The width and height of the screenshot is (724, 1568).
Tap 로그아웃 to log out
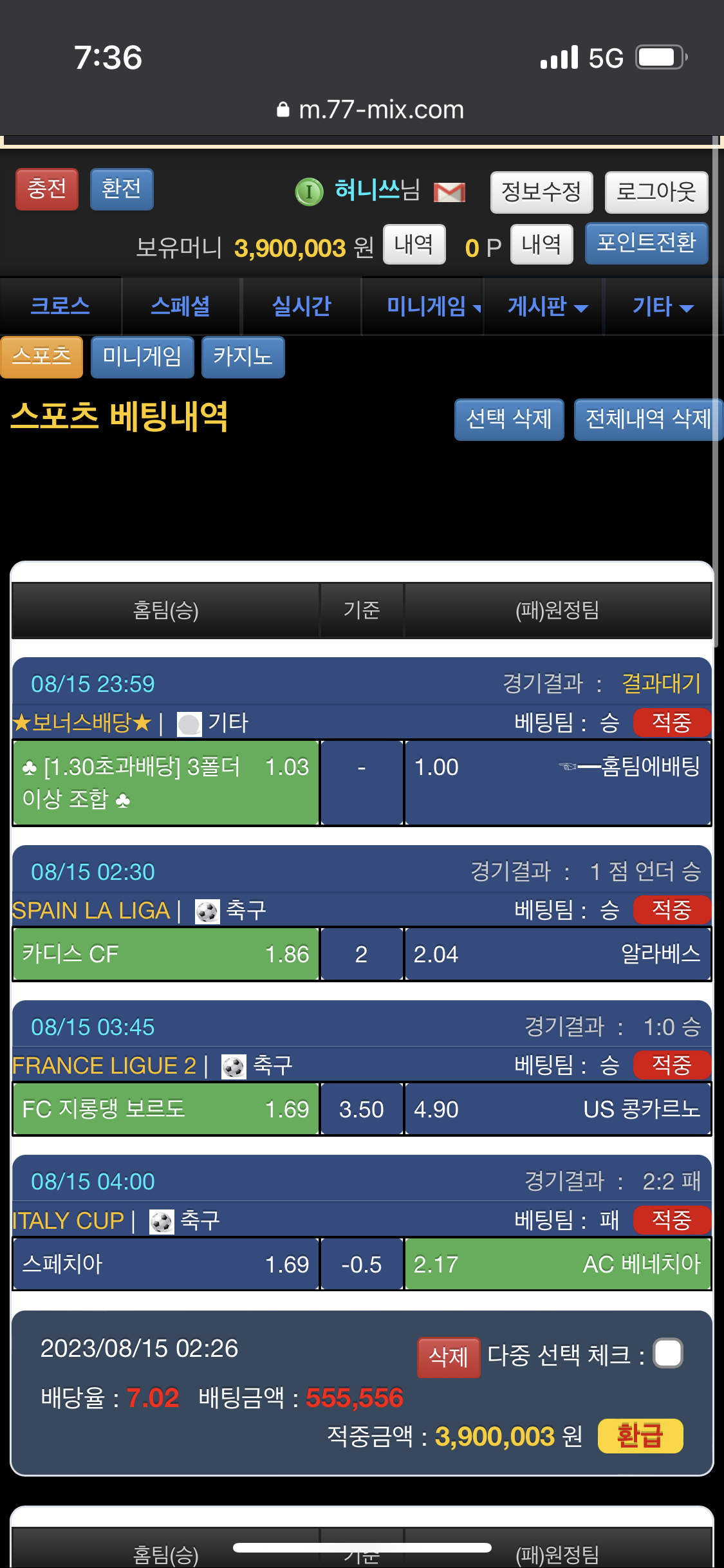pyautogui.click(x=656, y=192)
